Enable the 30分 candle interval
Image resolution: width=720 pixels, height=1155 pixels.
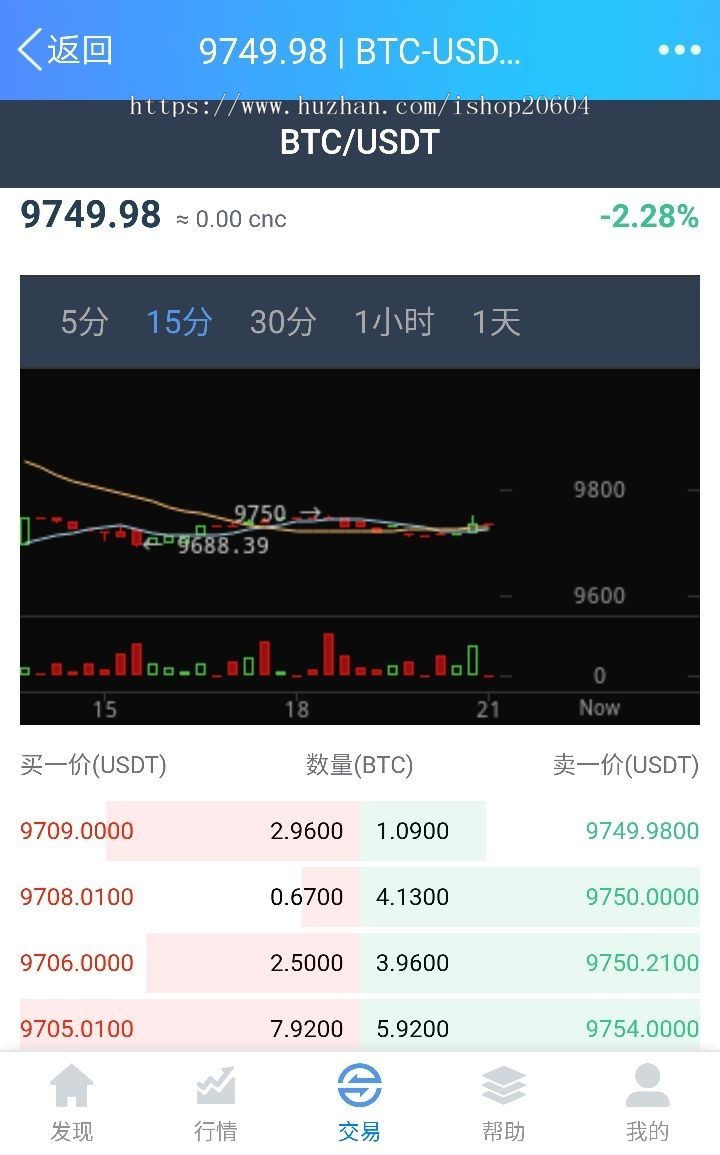(x=281, y=322)
